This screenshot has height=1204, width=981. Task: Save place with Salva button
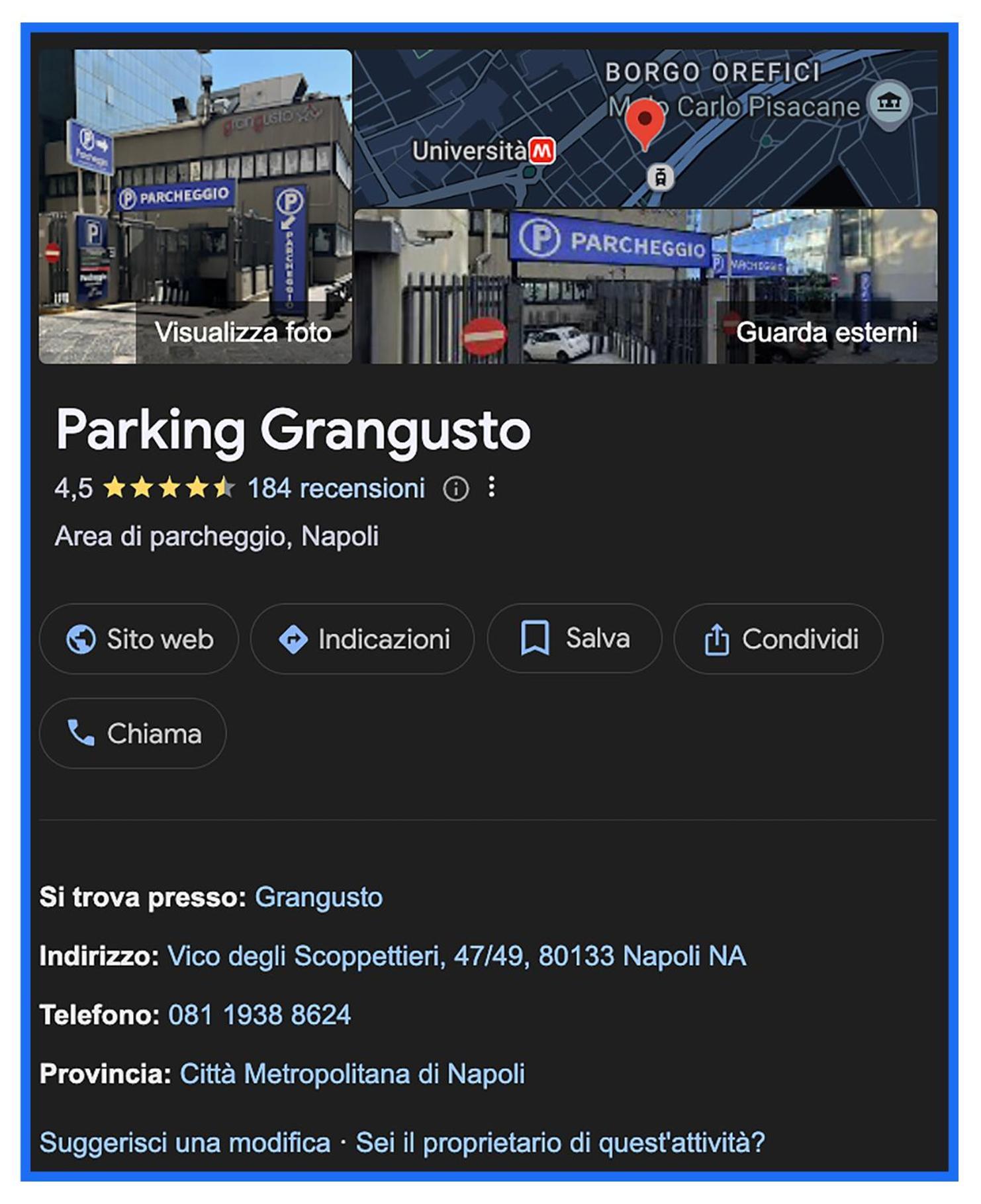coord(574,639)
